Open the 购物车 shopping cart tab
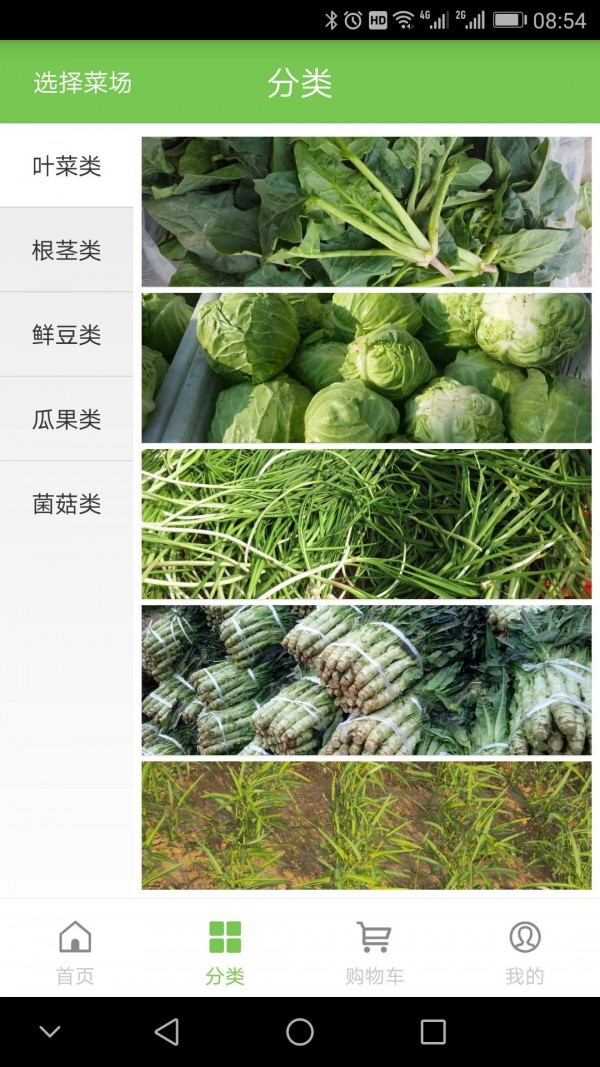 374,952
